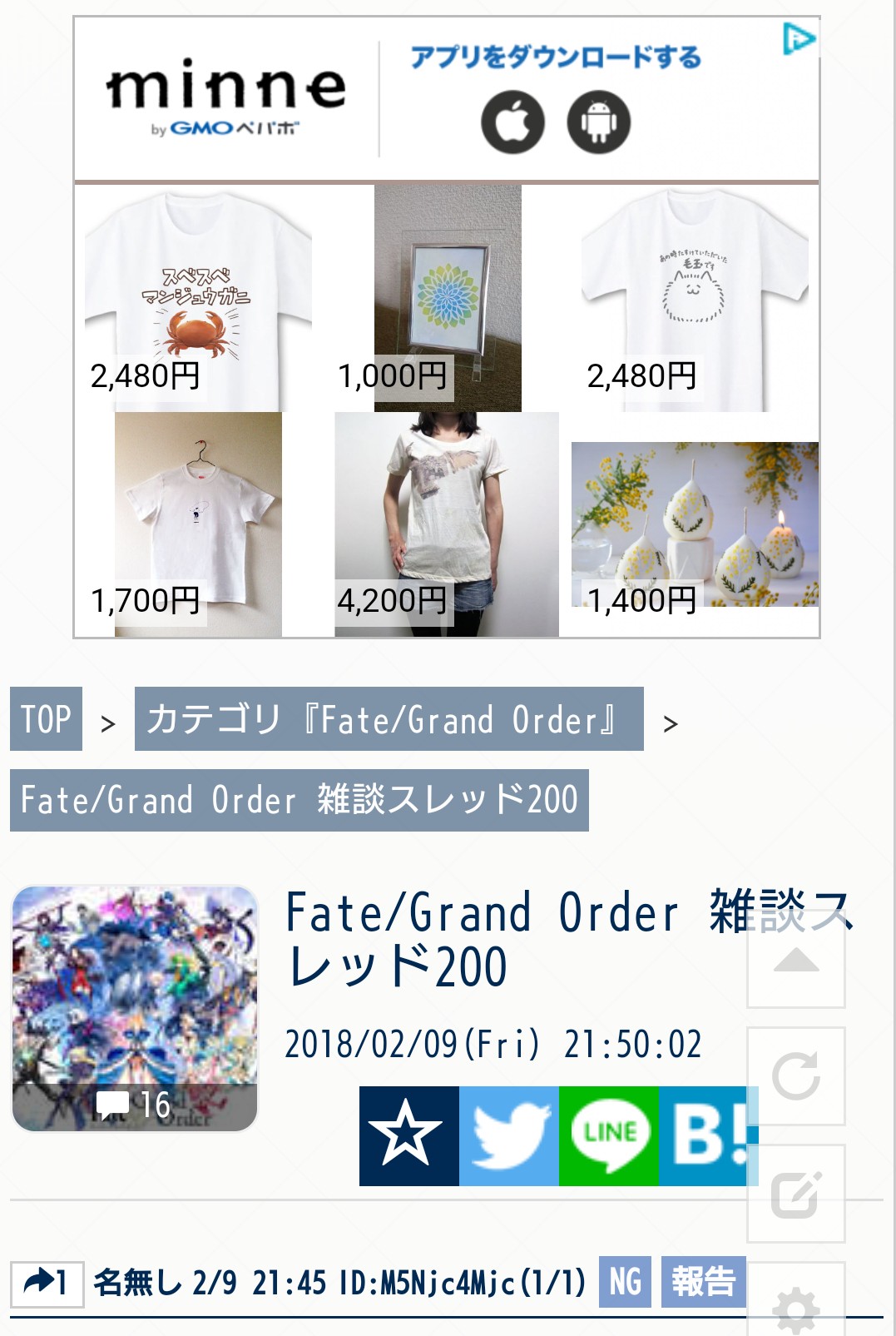Share this thread via LINE

coord(609,1135)
